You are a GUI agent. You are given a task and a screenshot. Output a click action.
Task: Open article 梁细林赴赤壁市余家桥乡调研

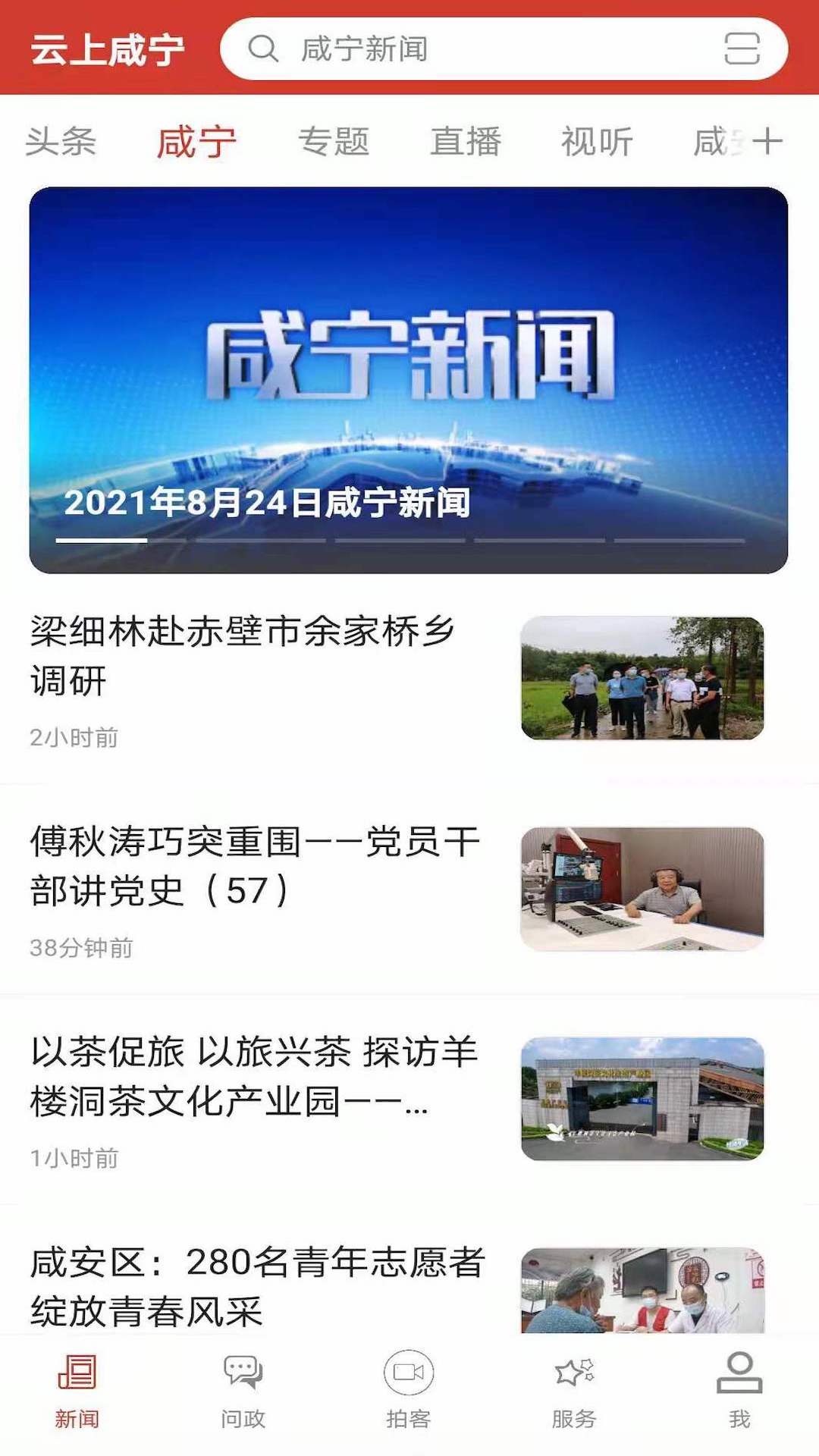[243, 656]
